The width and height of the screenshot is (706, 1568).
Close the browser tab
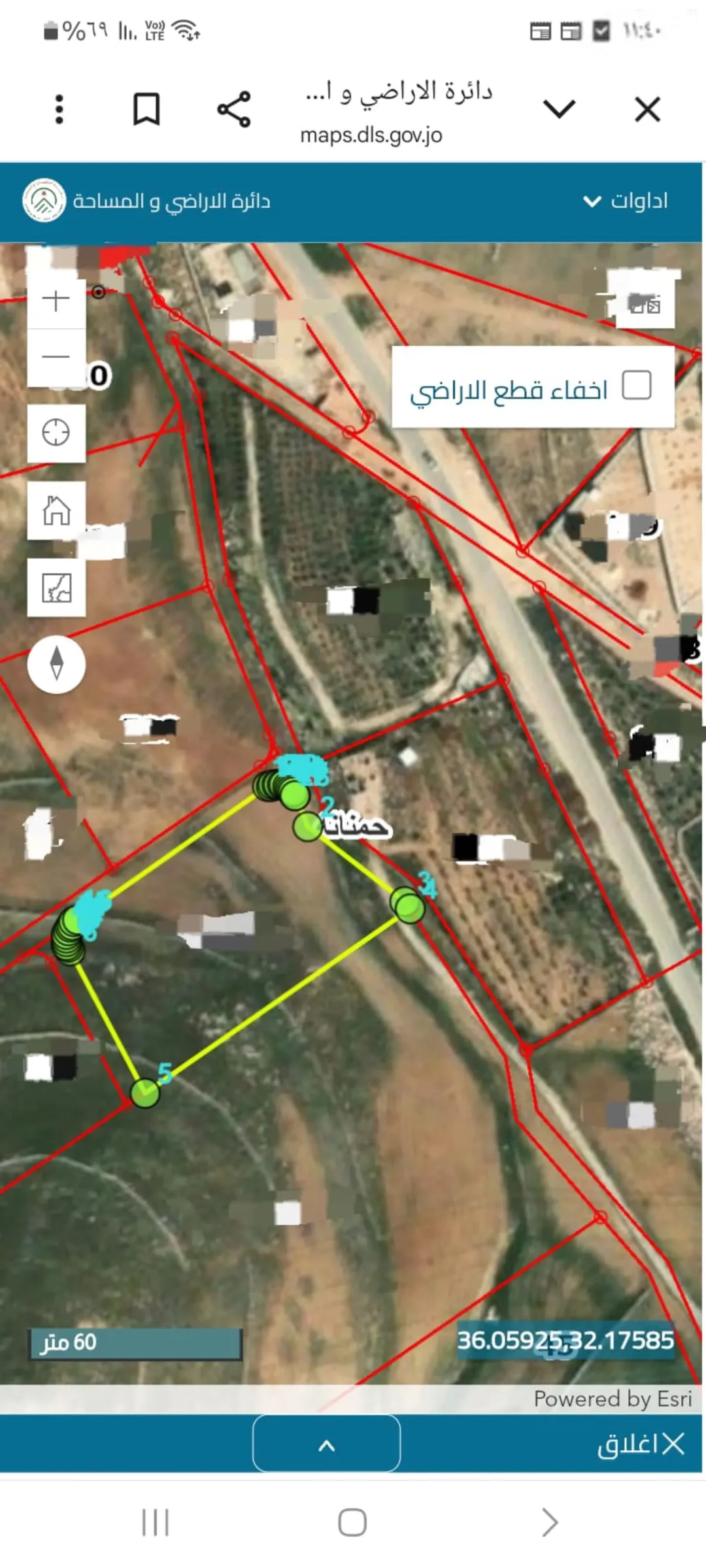[x=647, y=109]
